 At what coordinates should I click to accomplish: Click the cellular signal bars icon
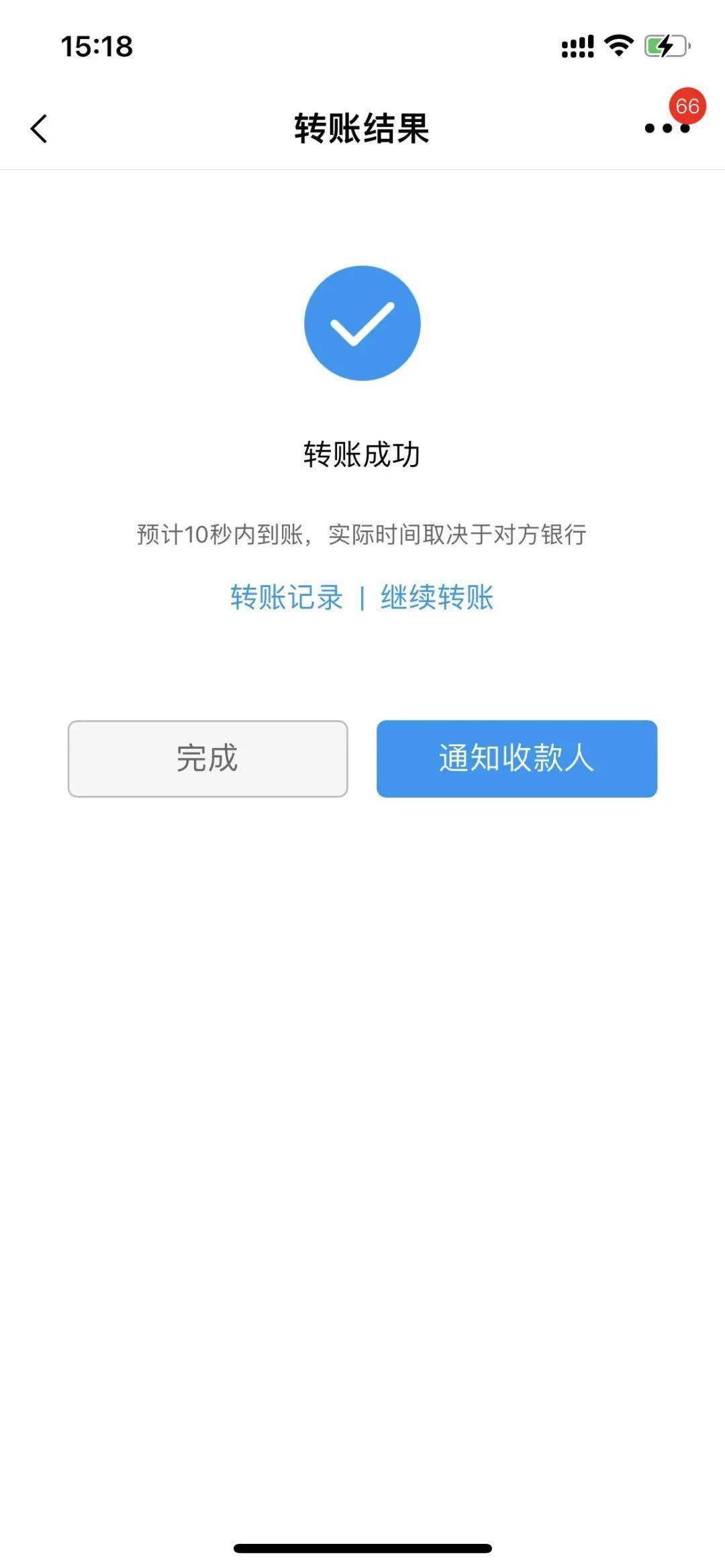[x=576, y=44]
